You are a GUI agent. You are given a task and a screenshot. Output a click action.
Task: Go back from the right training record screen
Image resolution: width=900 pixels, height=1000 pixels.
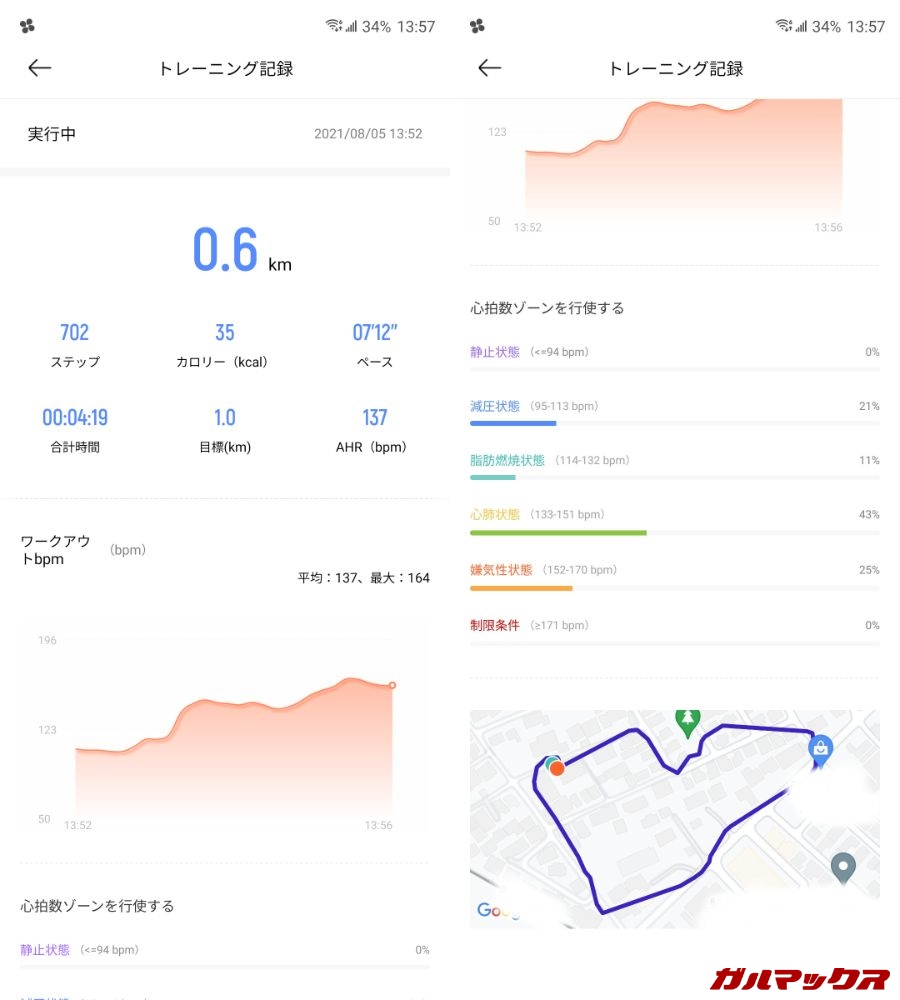489,68
